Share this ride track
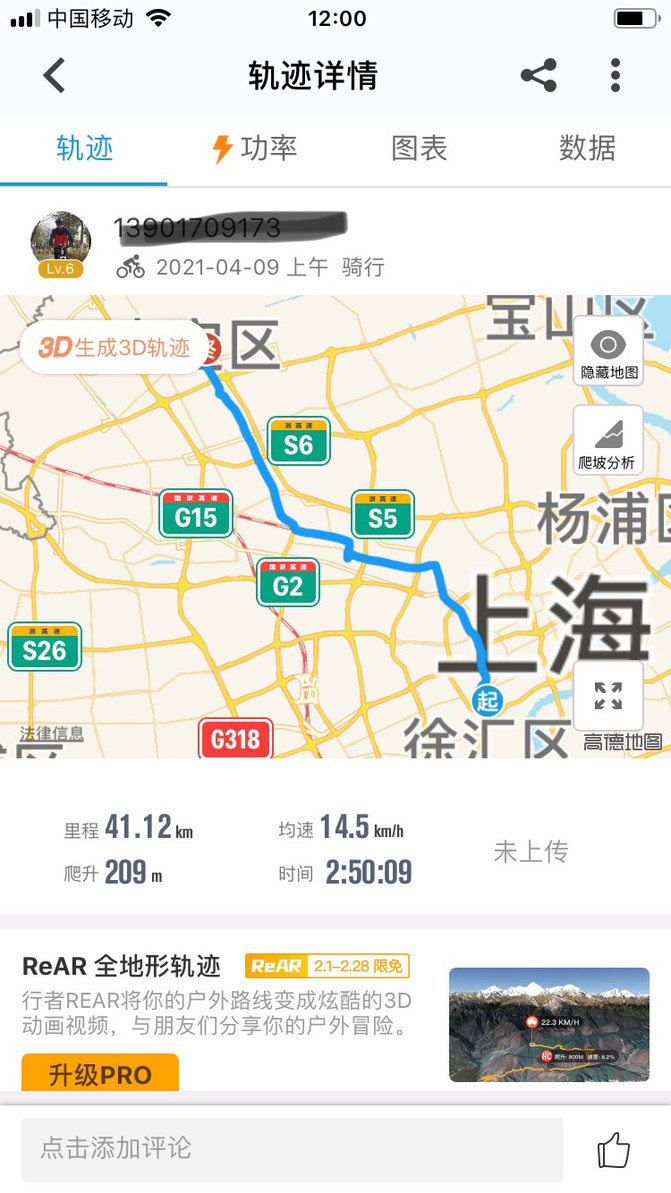Screen dimensions: 671x1193 (x=539, y=75)
